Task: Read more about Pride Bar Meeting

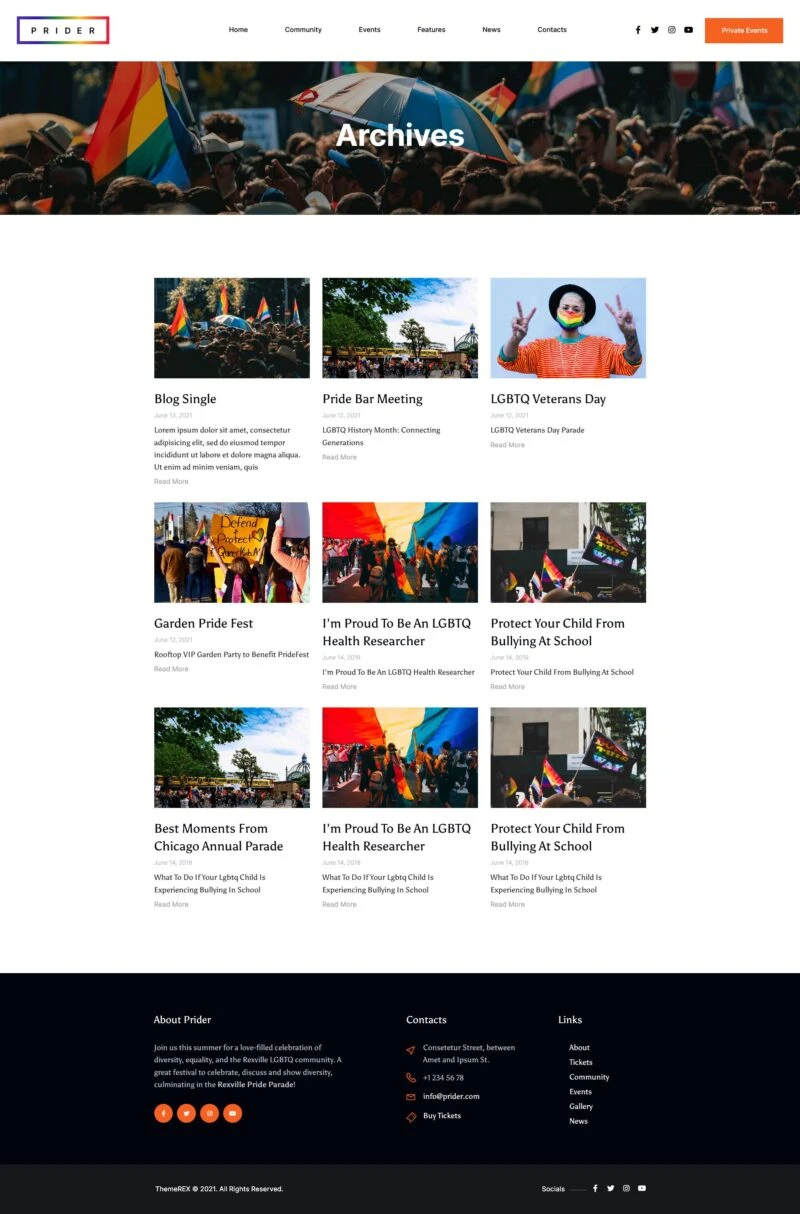Action: (x=339, y=457)
